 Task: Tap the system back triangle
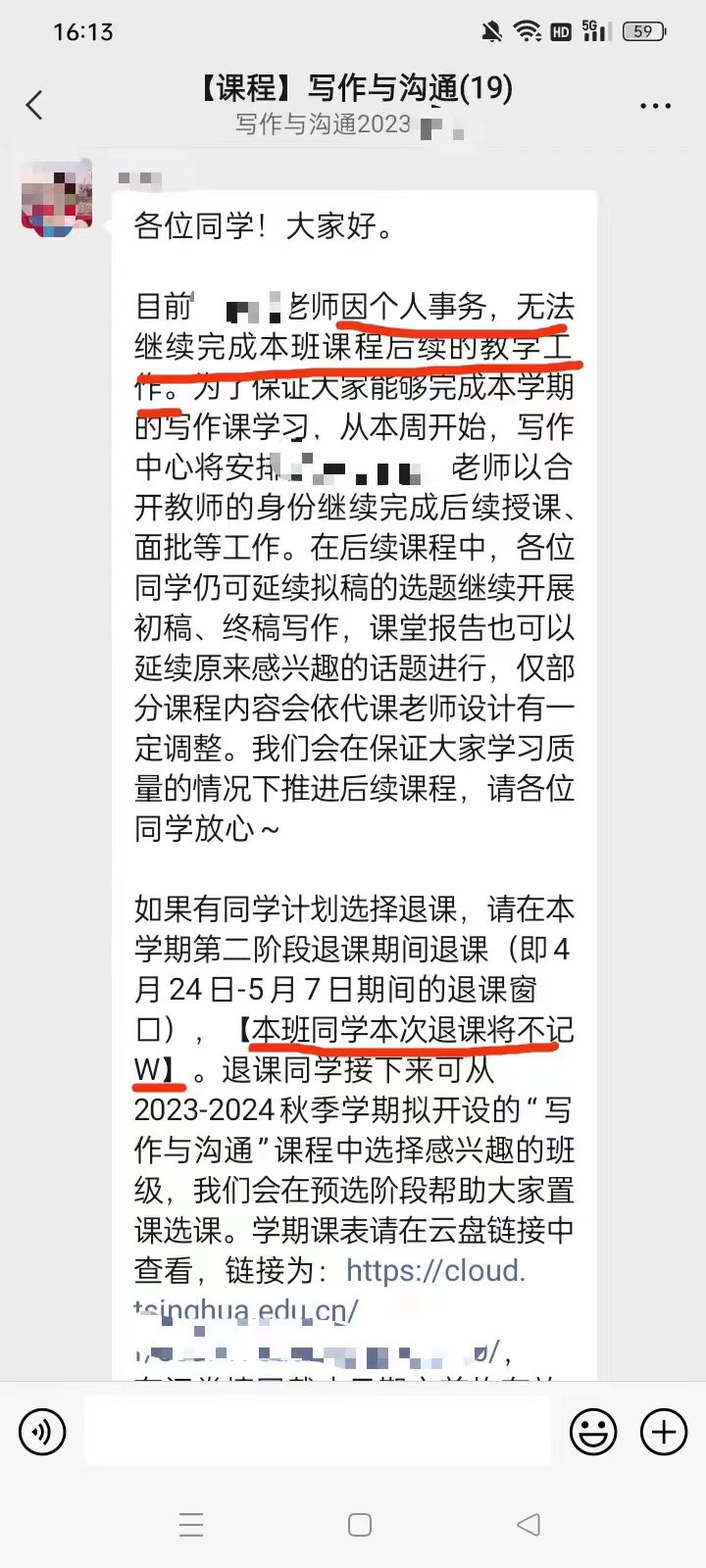pyautogui.click(x=529, y=1525)
